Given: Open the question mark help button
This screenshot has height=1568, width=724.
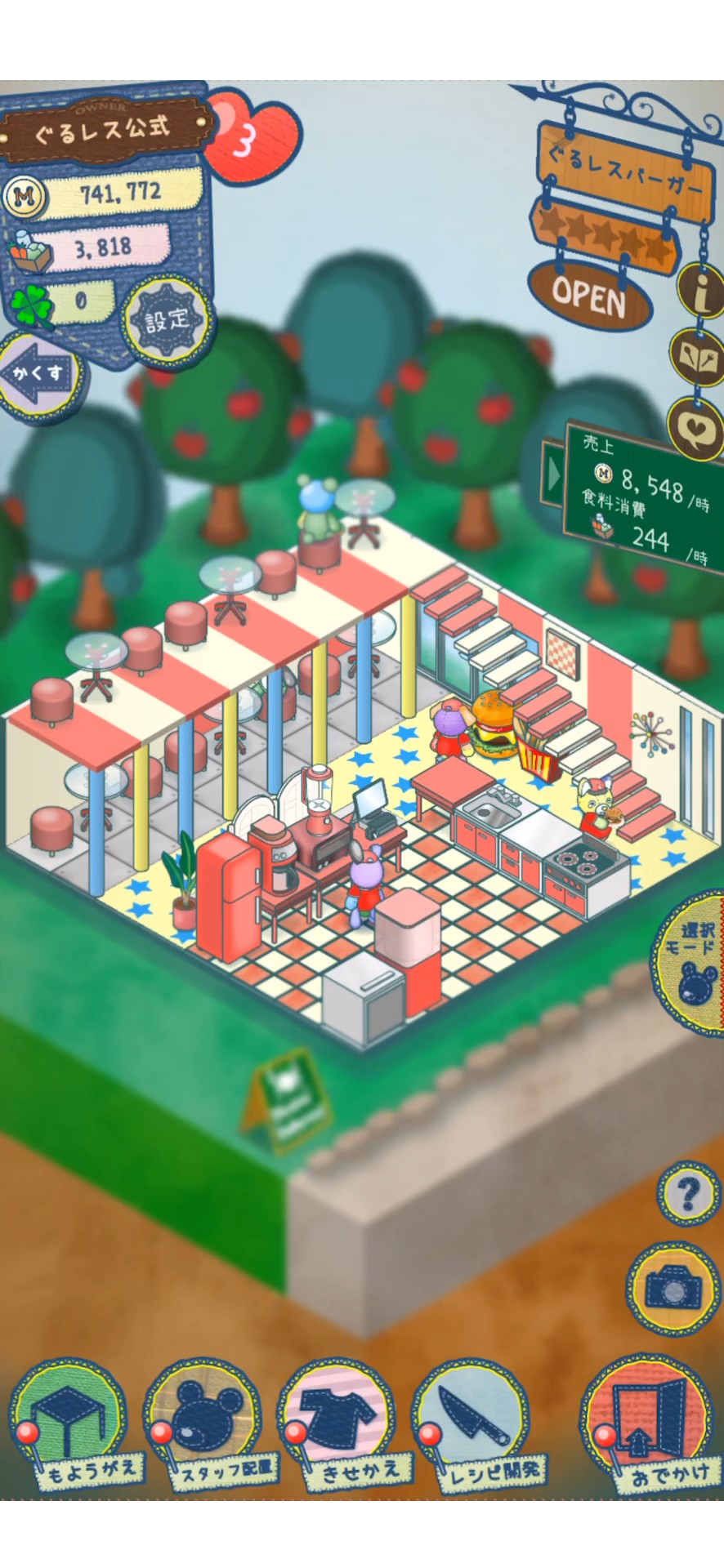Looking at the screenshot, I should coord(689,1194).
